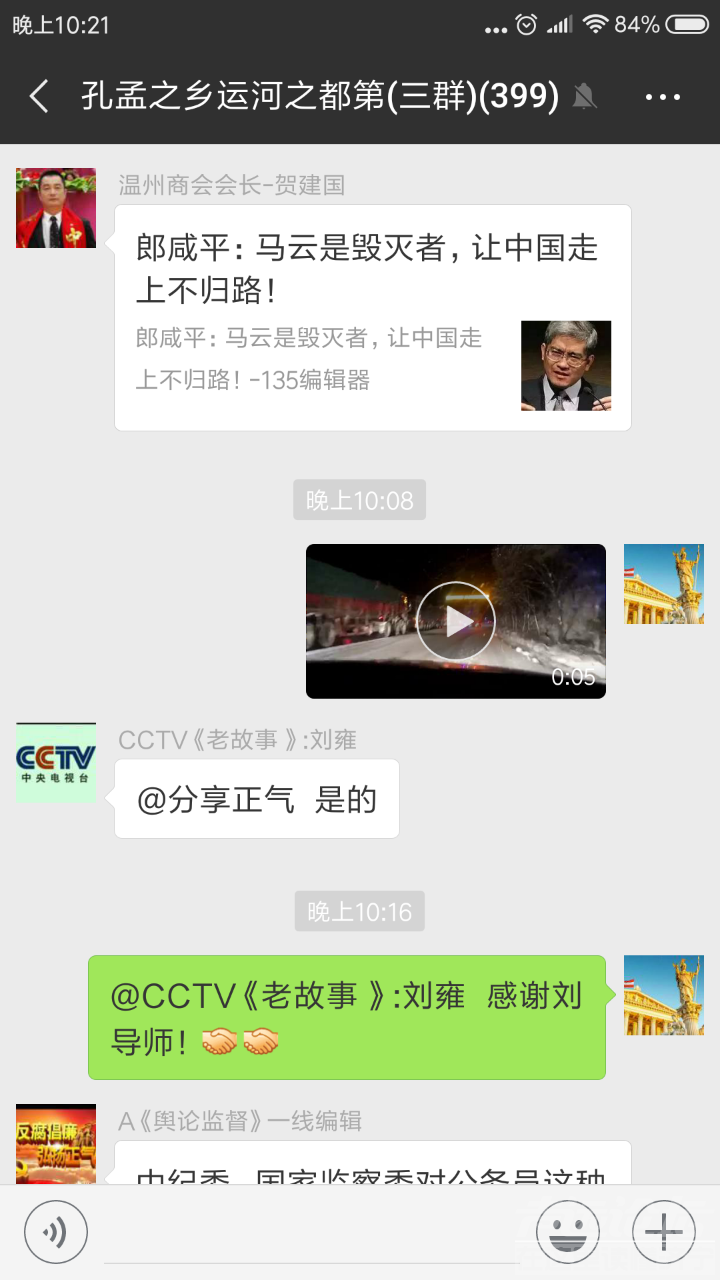Tap the message text input field
The width and height of the screenshot is (720, 1280).
[310, 1232]
